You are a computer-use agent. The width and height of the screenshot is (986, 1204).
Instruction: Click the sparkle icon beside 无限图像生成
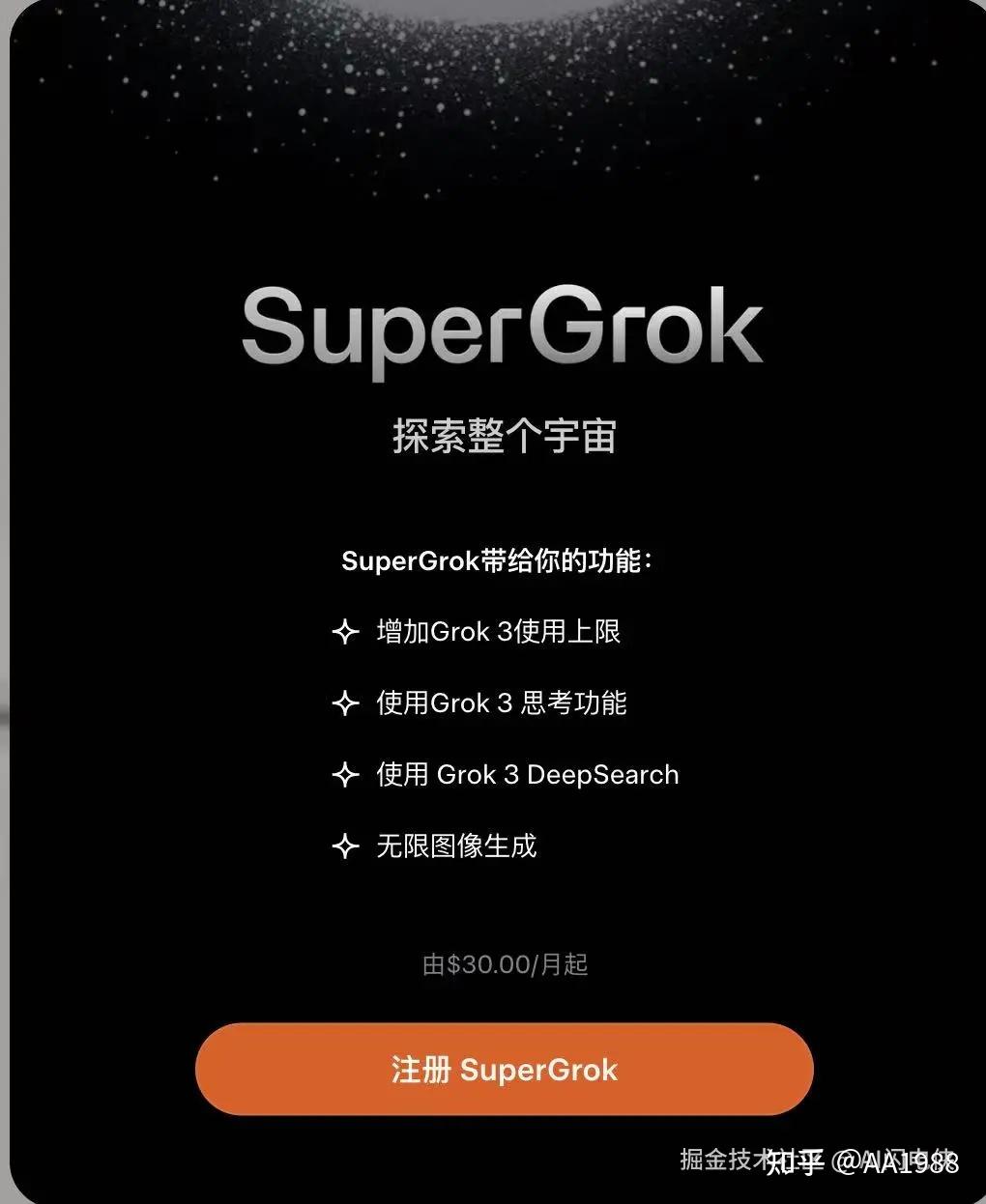pyautogui.click(x=345, y=846)
